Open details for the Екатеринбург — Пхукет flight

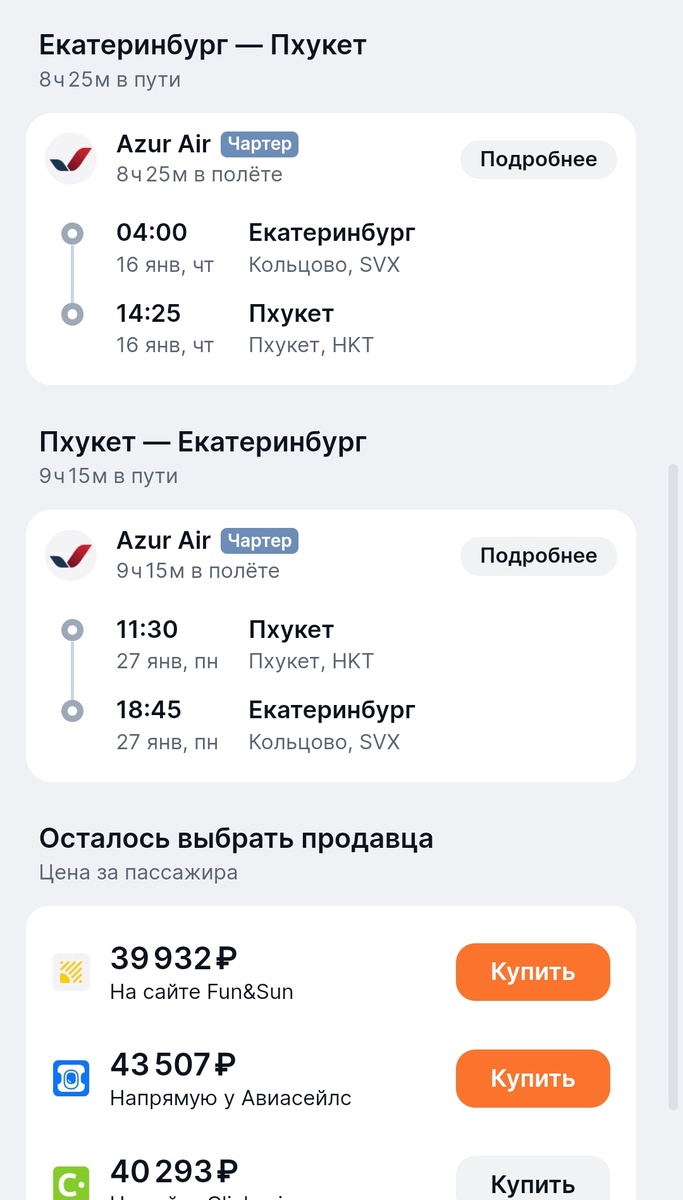tap(538, 160)
